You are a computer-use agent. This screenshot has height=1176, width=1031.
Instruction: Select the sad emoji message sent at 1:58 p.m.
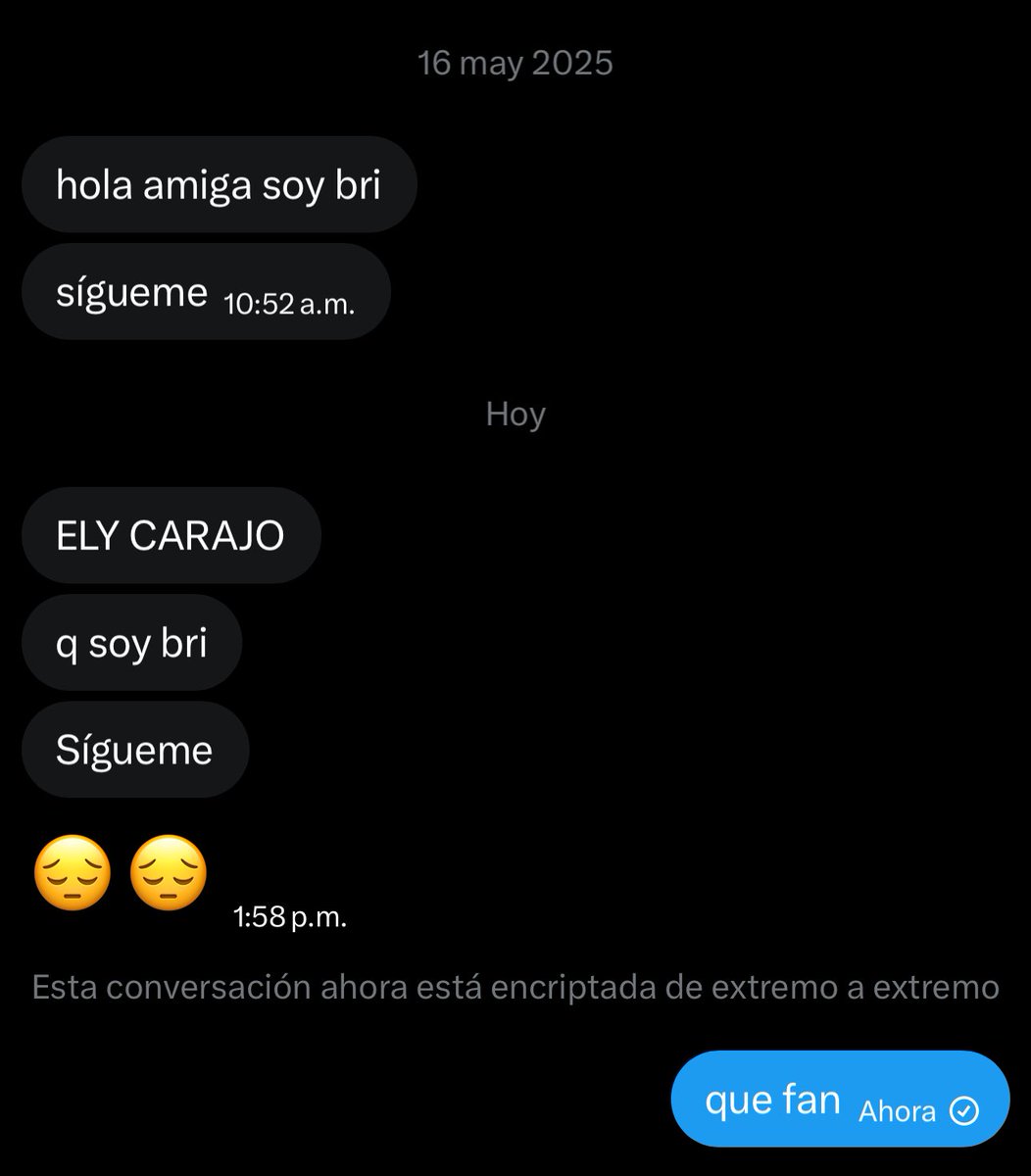(121, 873)
